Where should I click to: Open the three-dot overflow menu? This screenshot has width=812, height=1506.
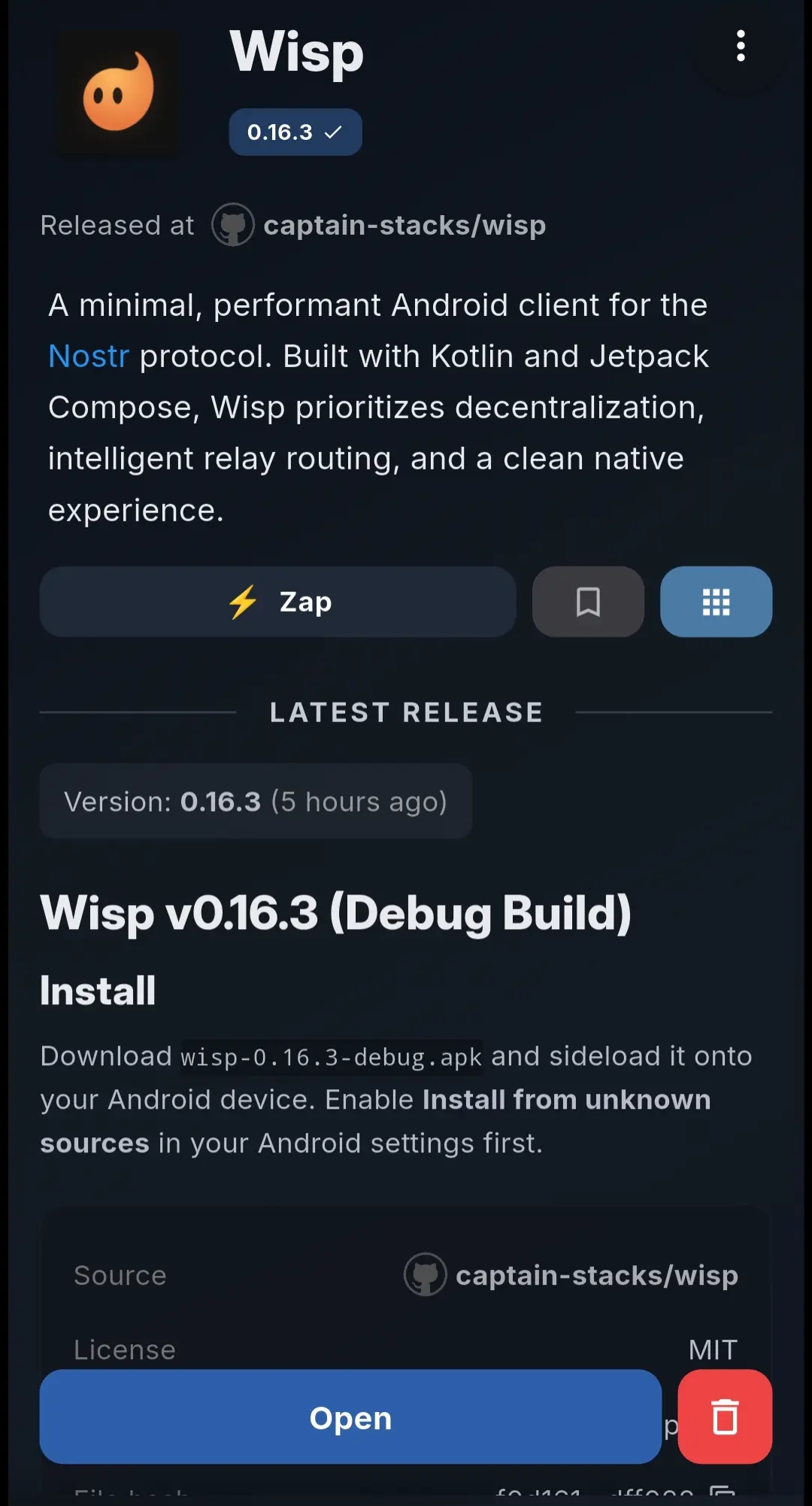(741, 47)
